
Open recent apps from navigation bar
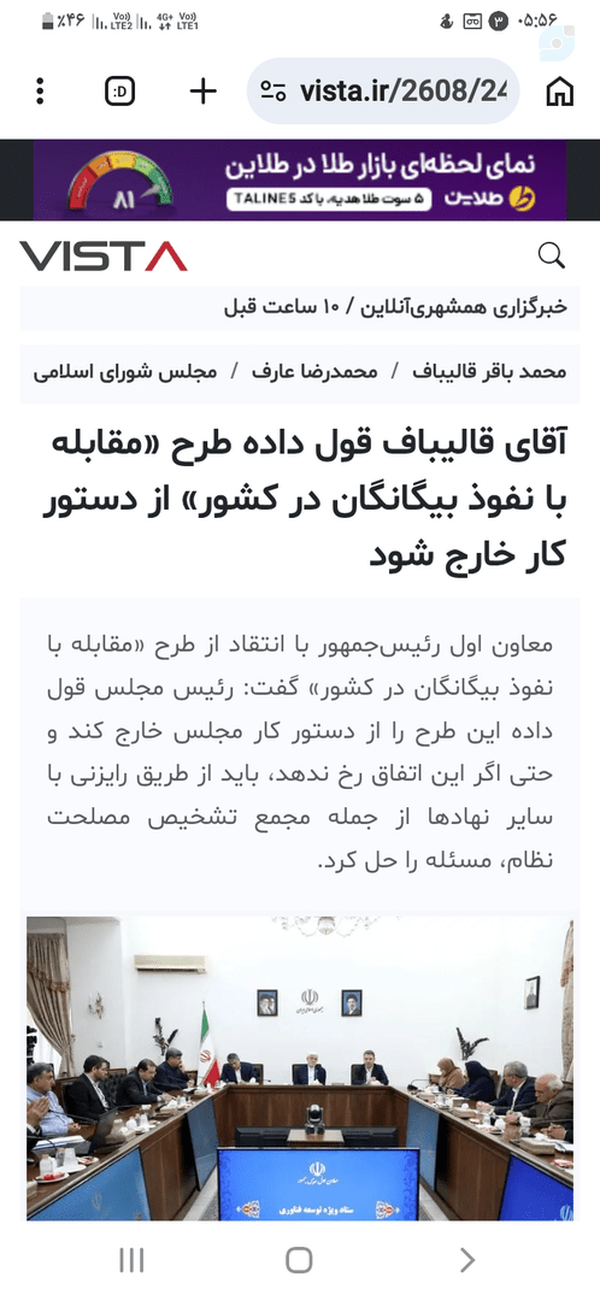(x=131, y=1259)
